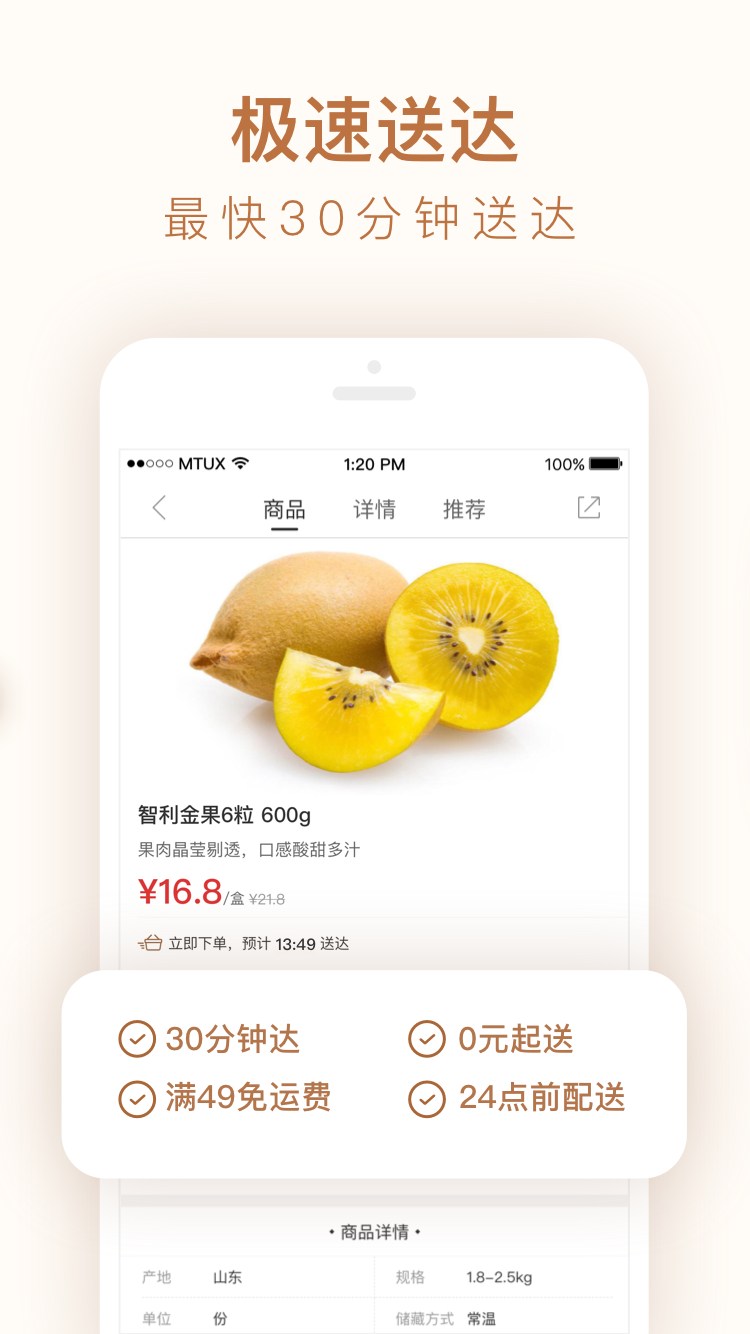Open the 推荐 tab
Image resolution: width=750 pixels, height=1334 pixels.
click(x=463, y=508)
